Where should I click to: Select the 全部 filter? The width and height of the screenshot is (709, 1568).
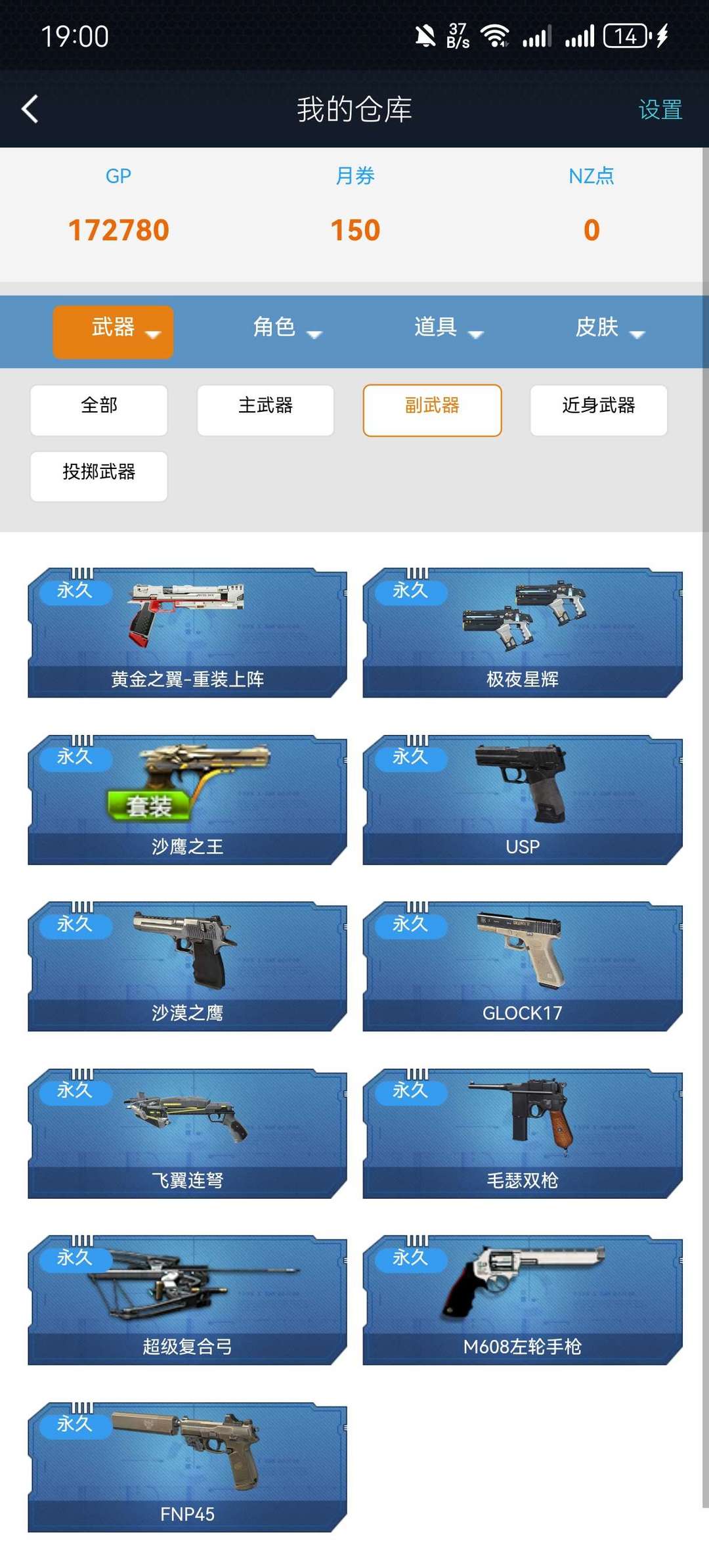click(x=99, y=409)
